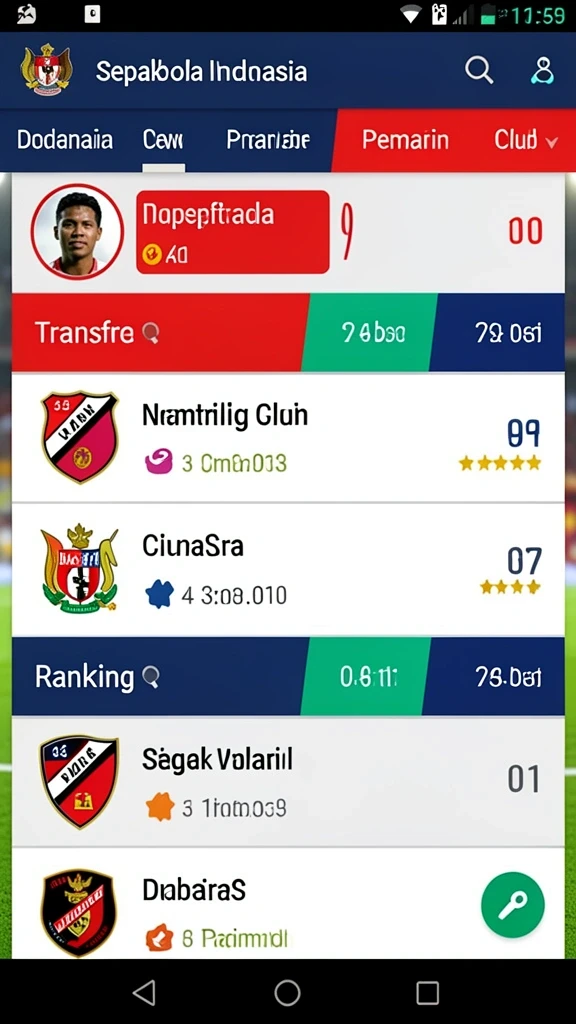Open Nramtrilig Gluh club row

click(x=288, y=438)
